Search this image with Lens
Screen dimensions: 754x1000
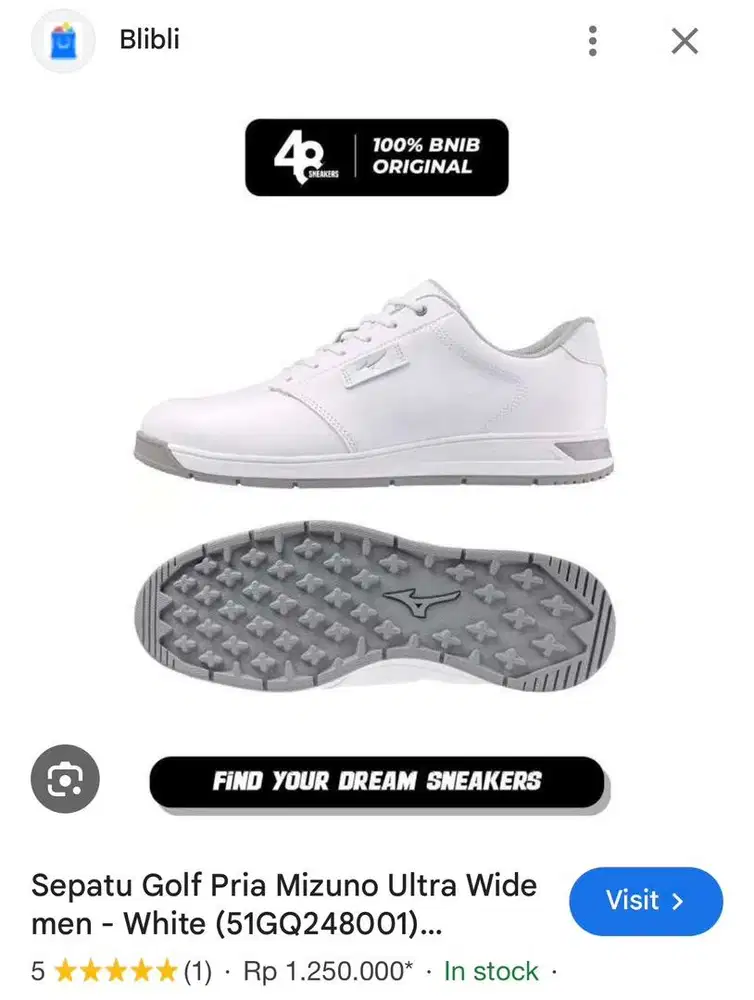click(65, 780)
